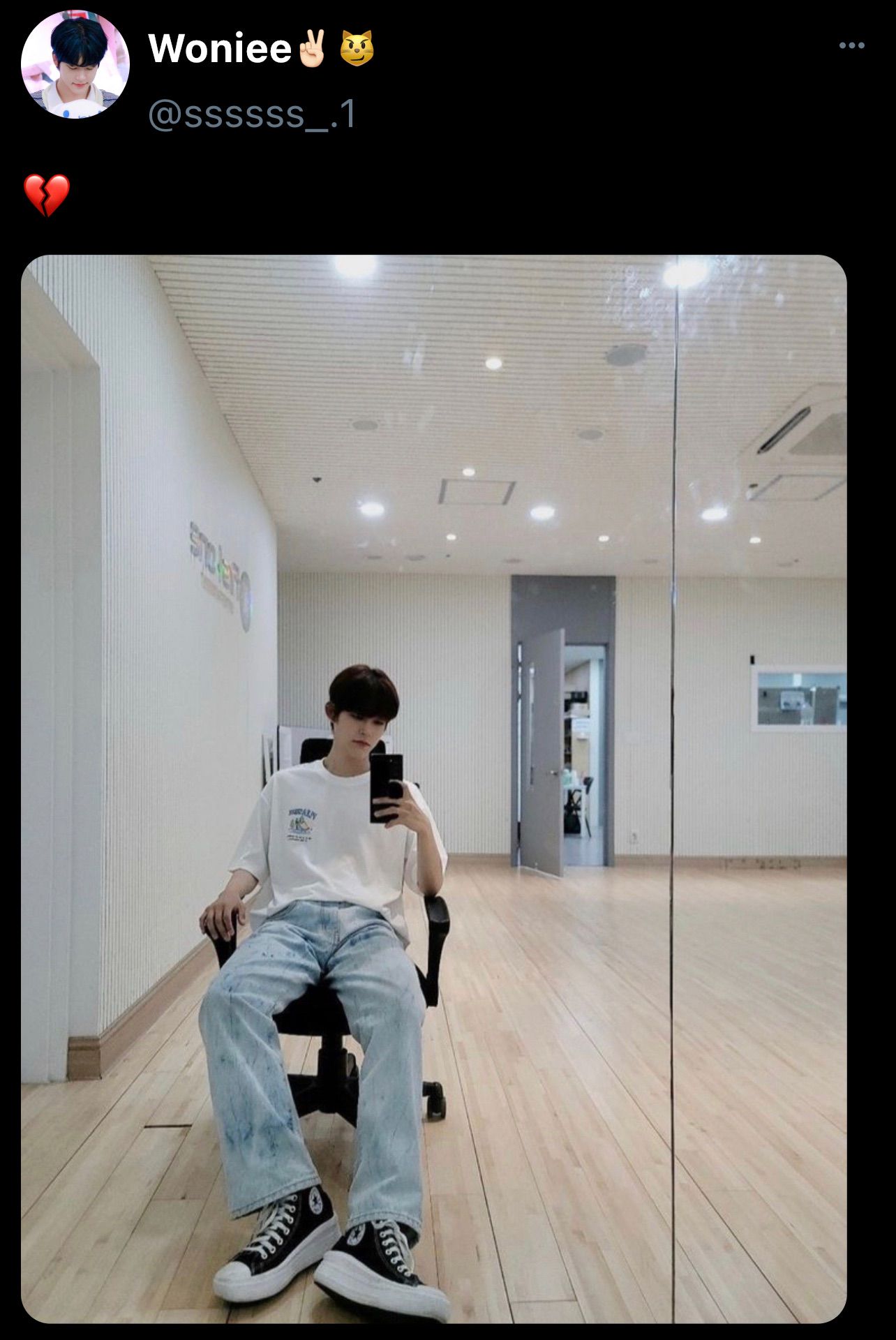Open the tweet's three-dot overflow menu
The height and width of the screenshot is (1340, 896).
851,46
